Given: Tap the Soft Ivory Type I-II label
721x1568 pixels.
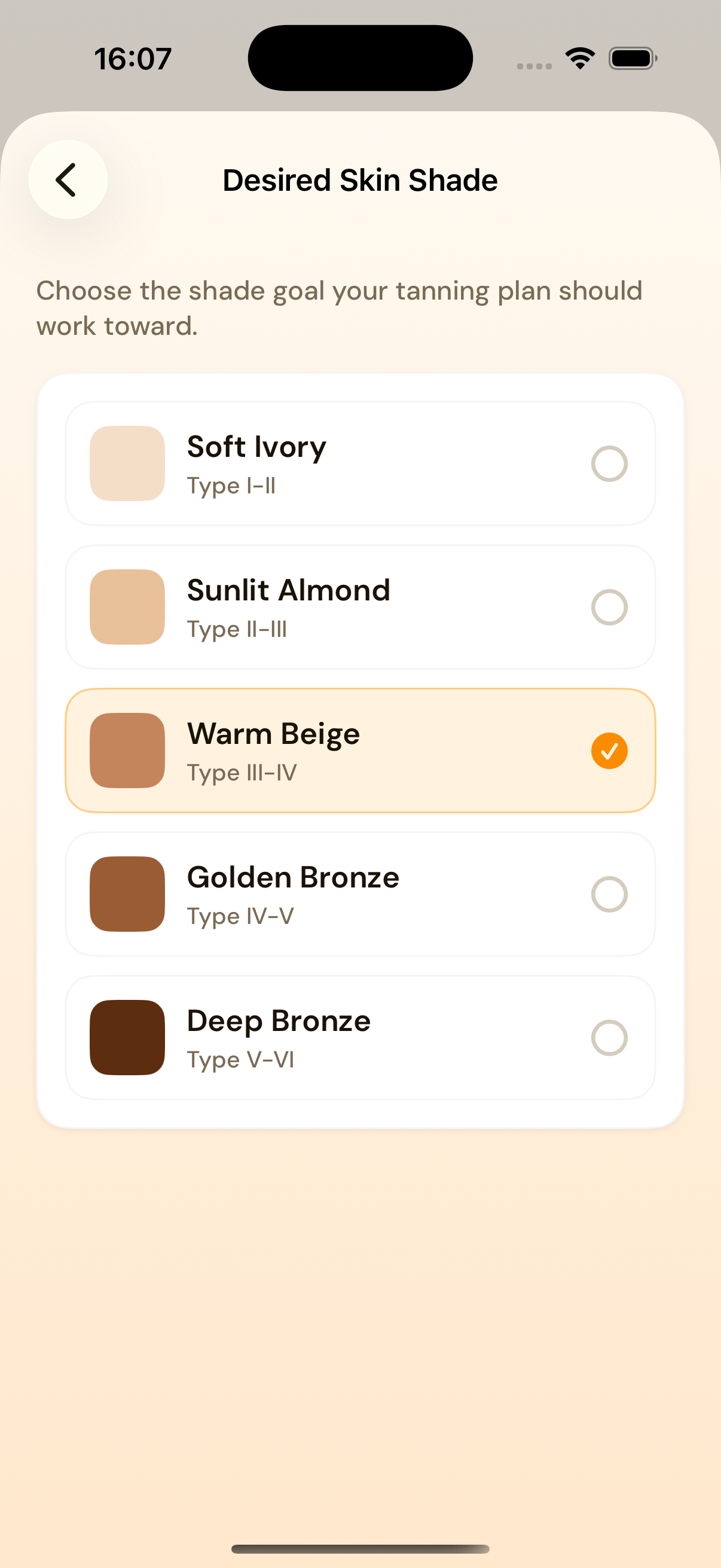Looking at the screenshot, I should pos(231,485).
